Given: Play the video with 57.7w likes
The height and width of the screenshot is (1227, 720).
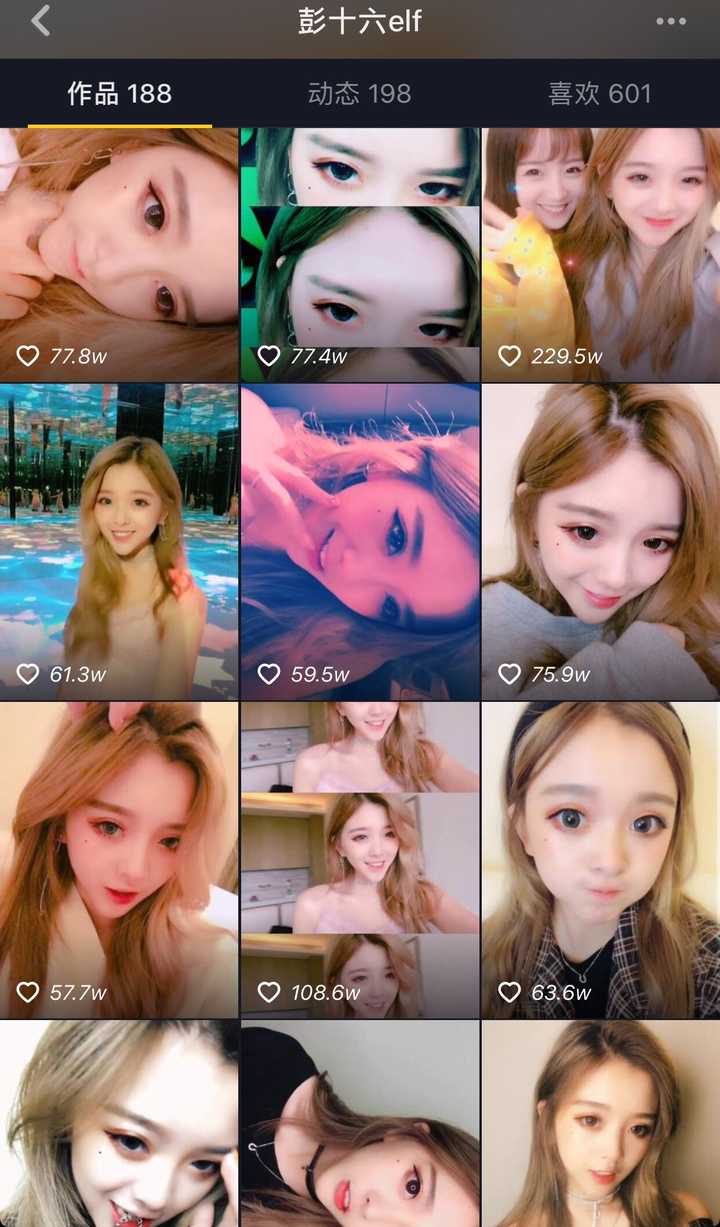Looking at the screenshot, I should click(x=119, y=860).
